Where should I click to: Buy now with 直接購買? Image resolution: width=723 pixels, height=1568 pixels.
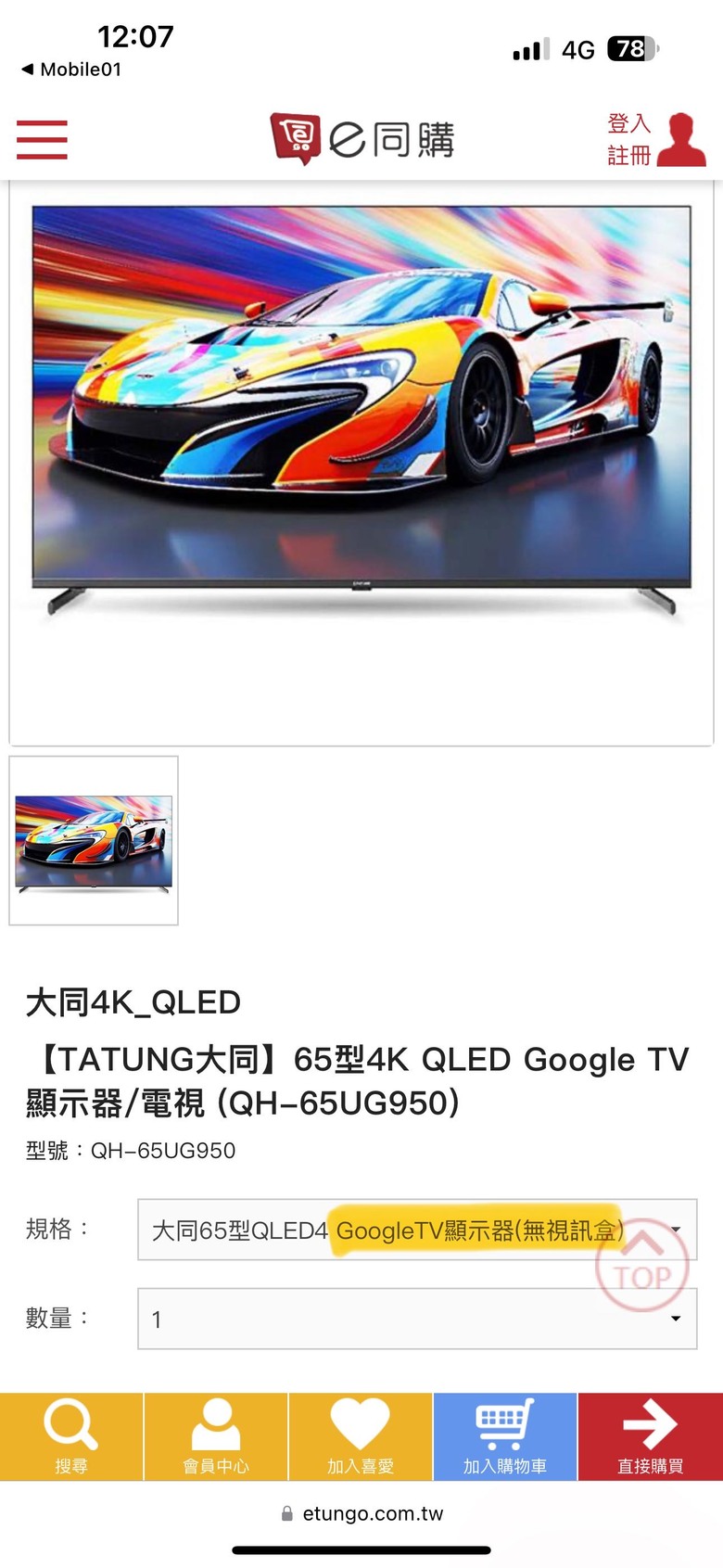(651, 1436)
